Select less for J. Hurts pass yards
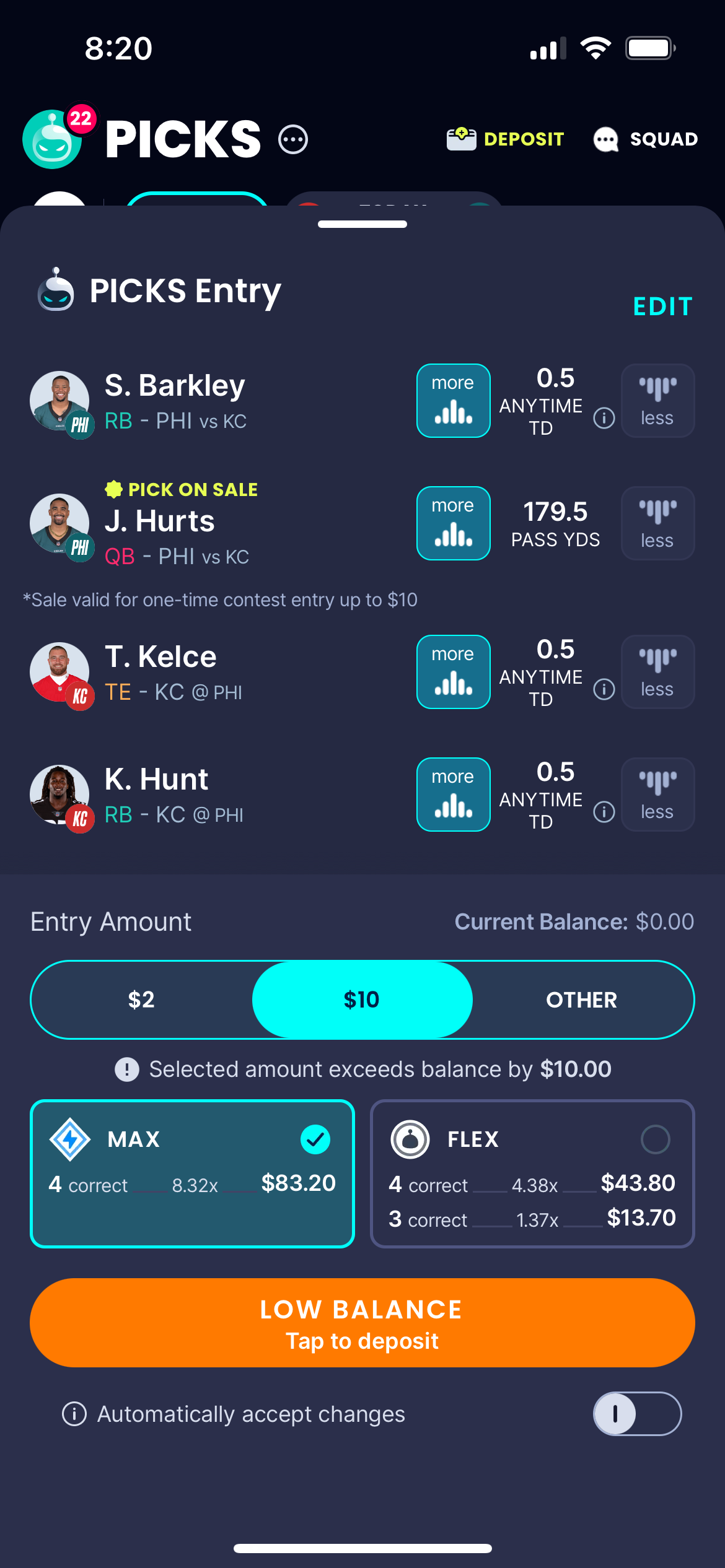The width and height of the screenshot is (725, 1568). coord(657,523)
